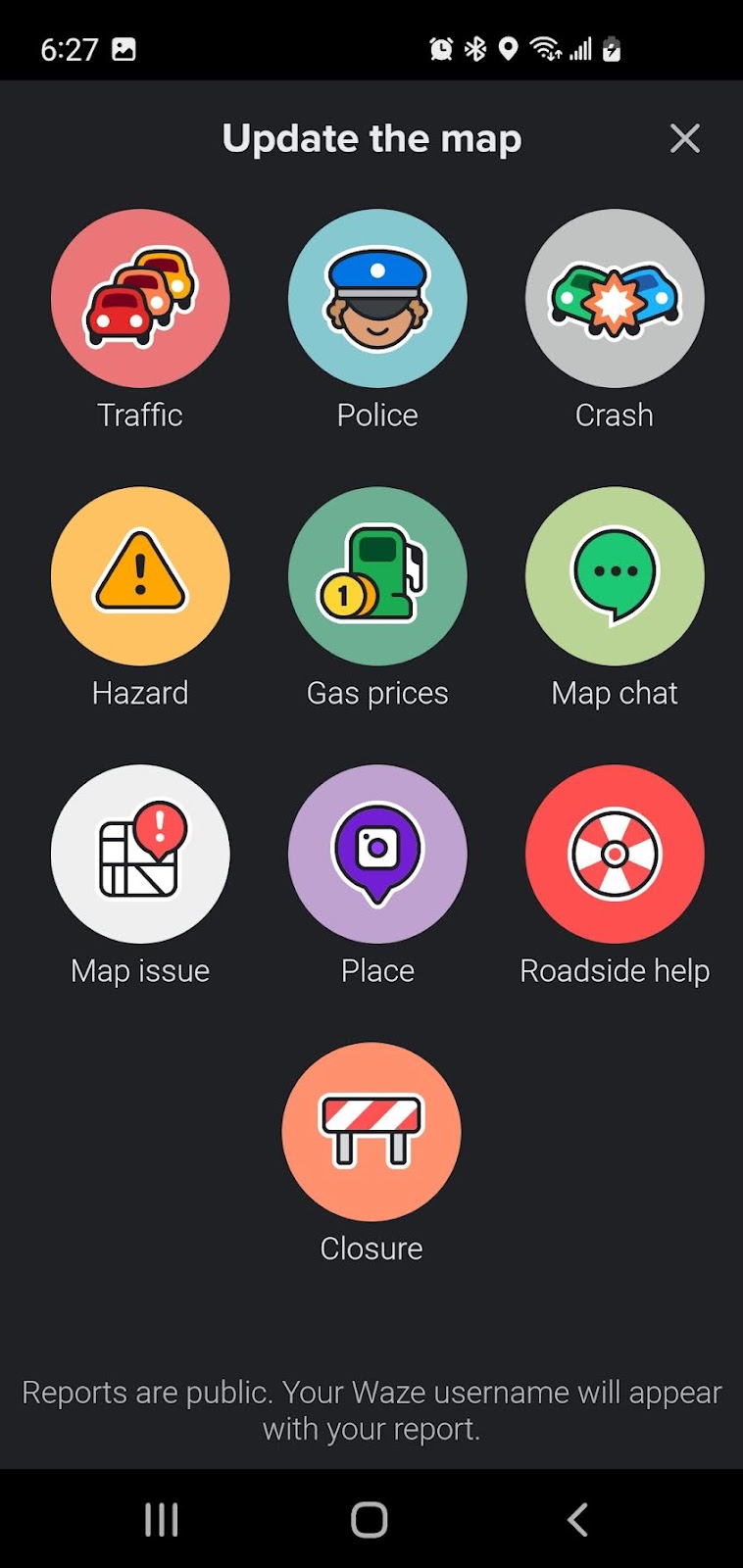The image size is (743, 1568).
Task: Go back using the system back button
Action: click(x=578, y=1520)
